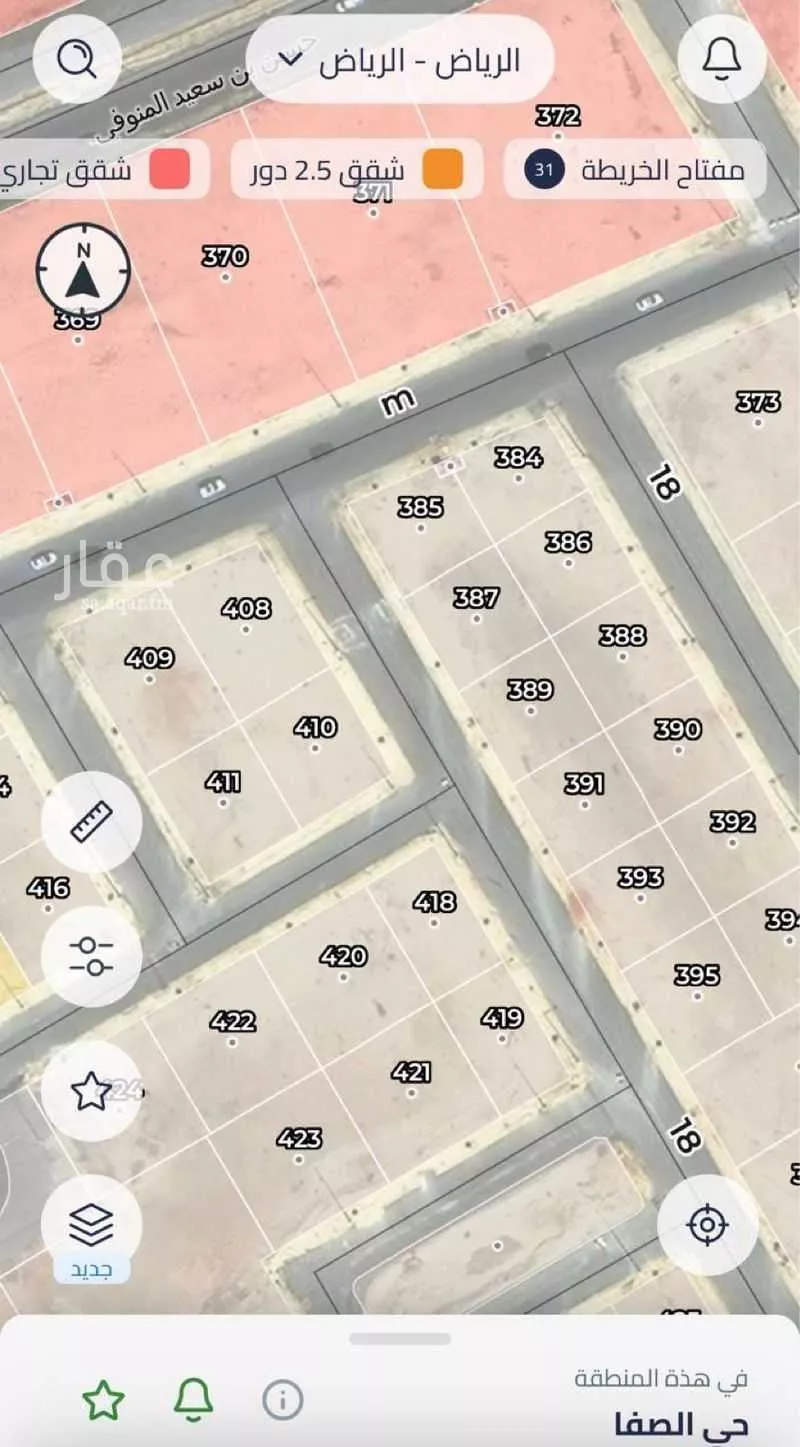The width and height of the screenshot is (800, 1447).
Task: Open the map layers button marked جديد
Action: tap(91, 1225)
